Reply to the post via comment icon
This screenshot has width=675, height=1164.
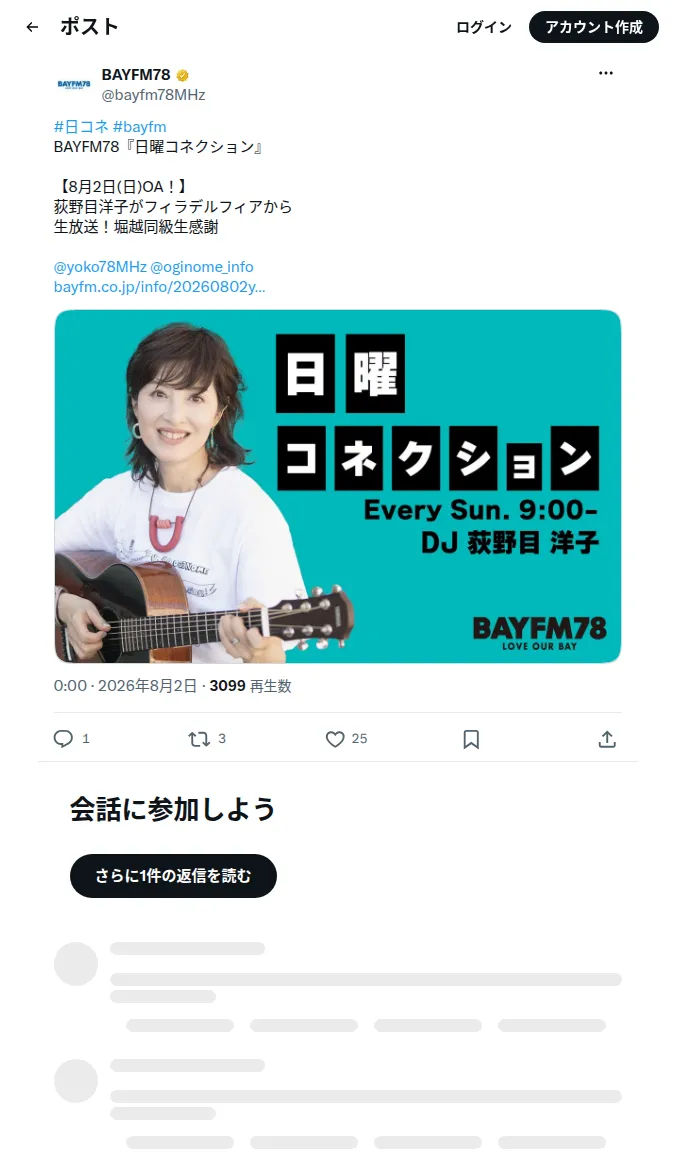pos(64,739)
